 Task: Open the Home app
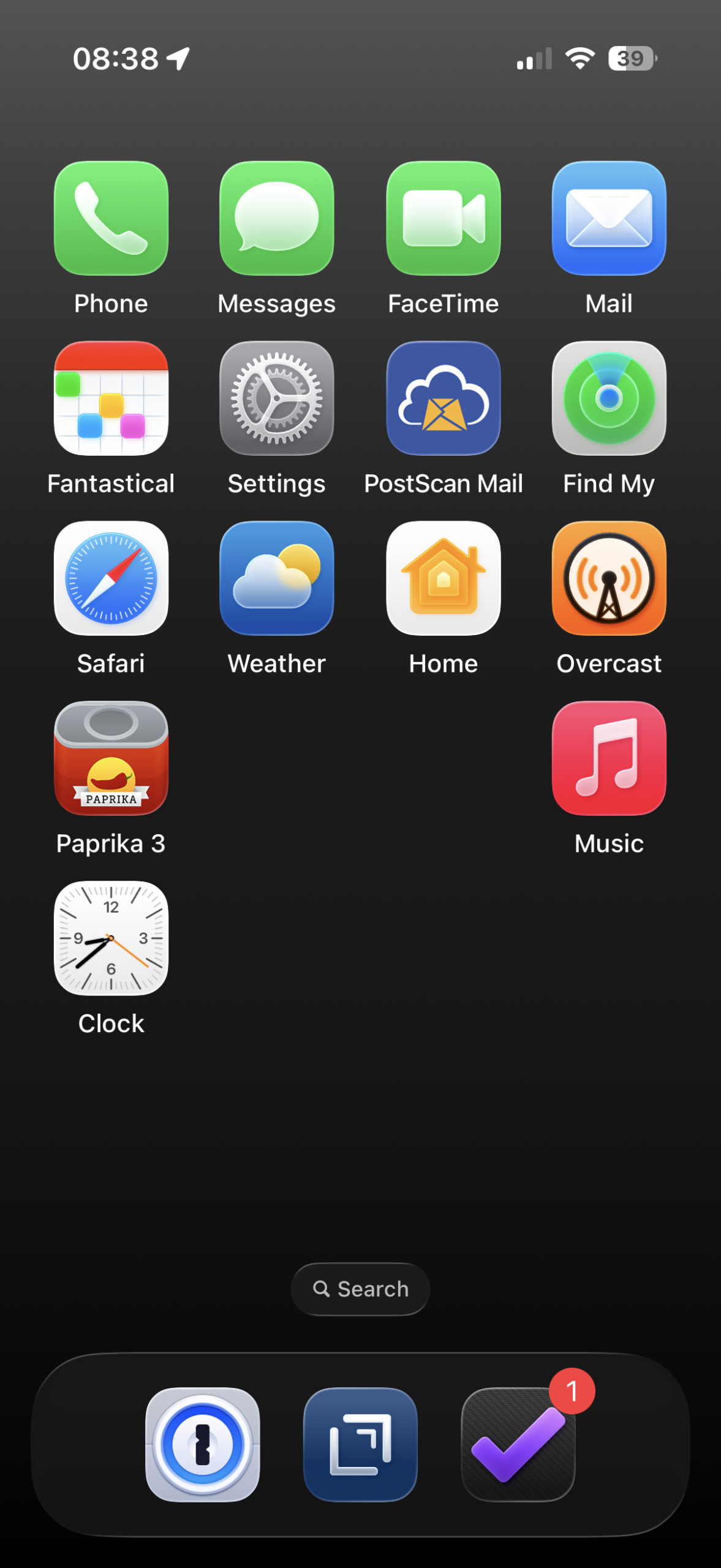[x=443, y=578]
